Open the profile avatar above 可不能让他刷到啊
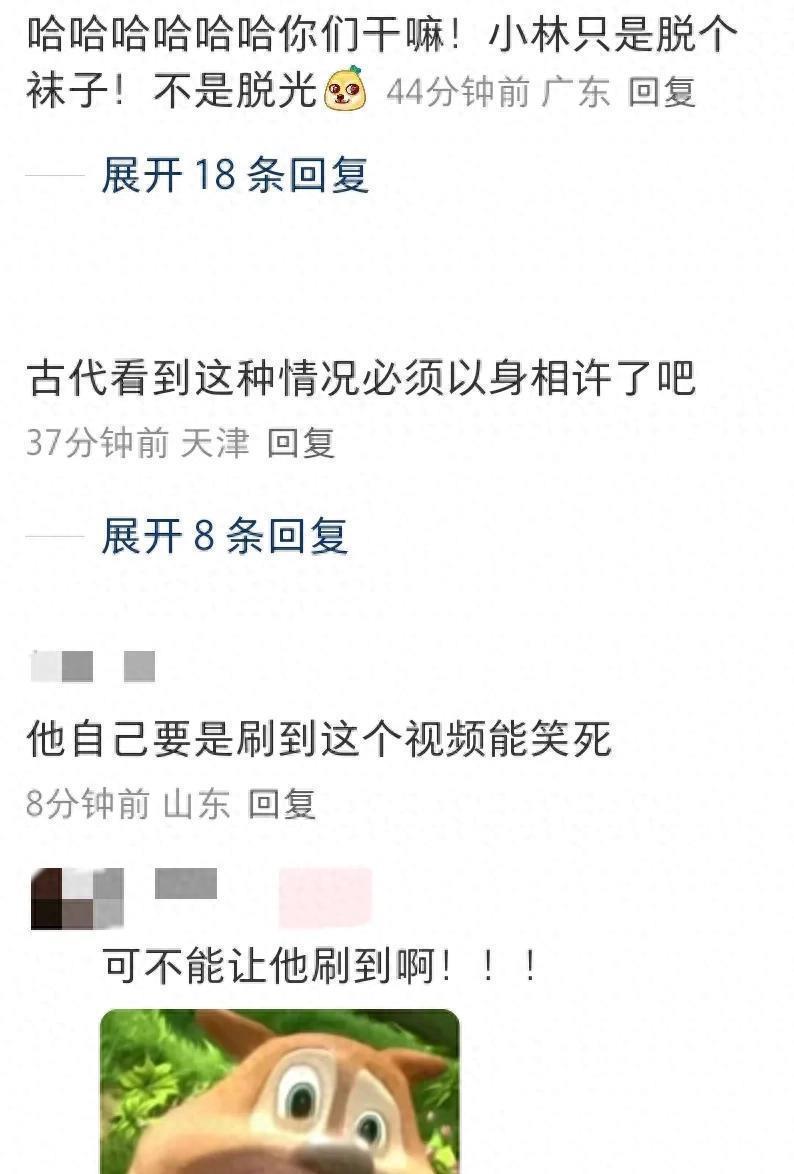 (77, 897)
